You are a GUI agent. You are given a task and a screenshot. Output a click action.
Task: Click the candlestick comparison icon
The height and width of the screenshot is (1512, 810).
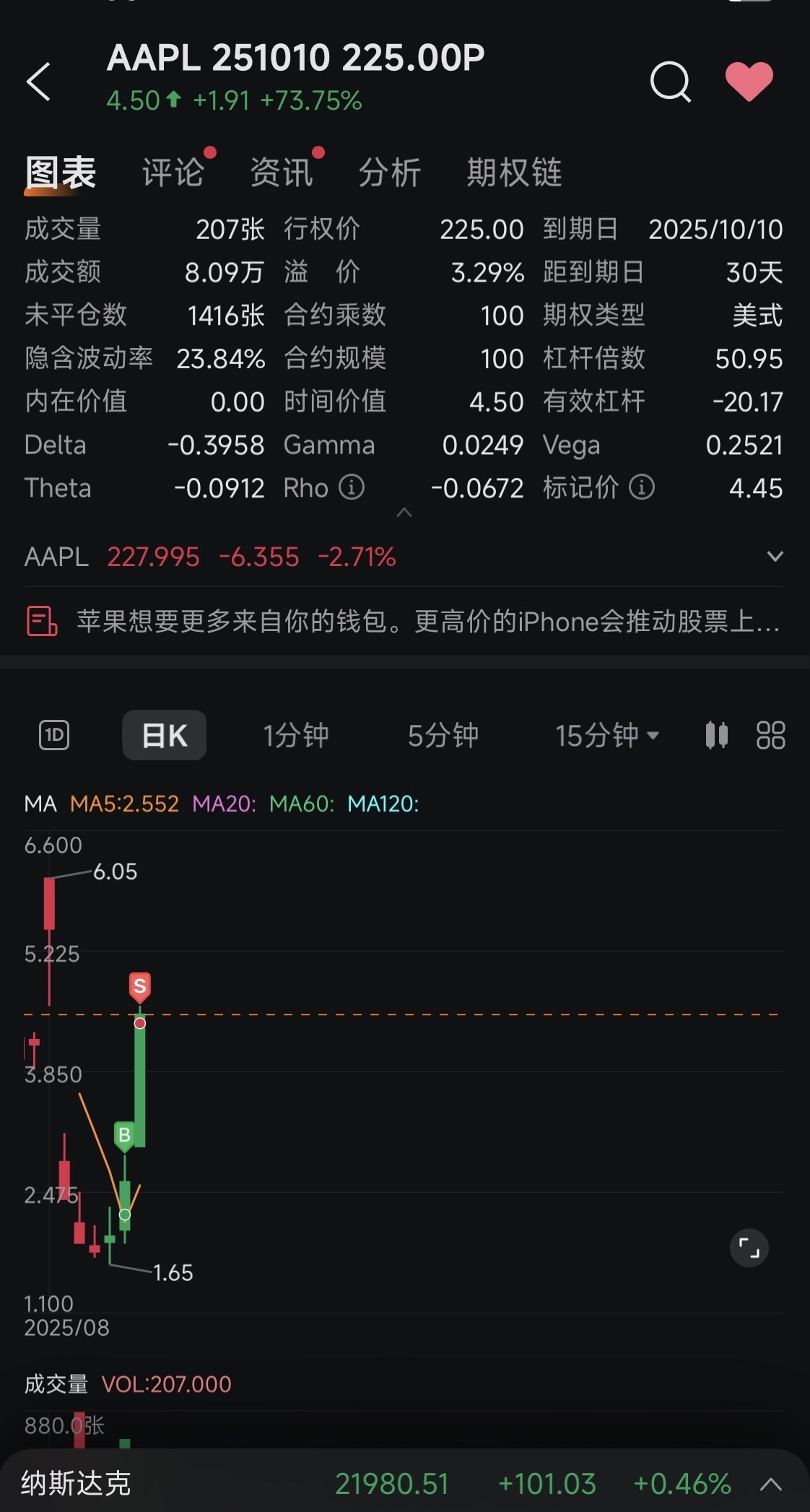[x=717, y=735]
